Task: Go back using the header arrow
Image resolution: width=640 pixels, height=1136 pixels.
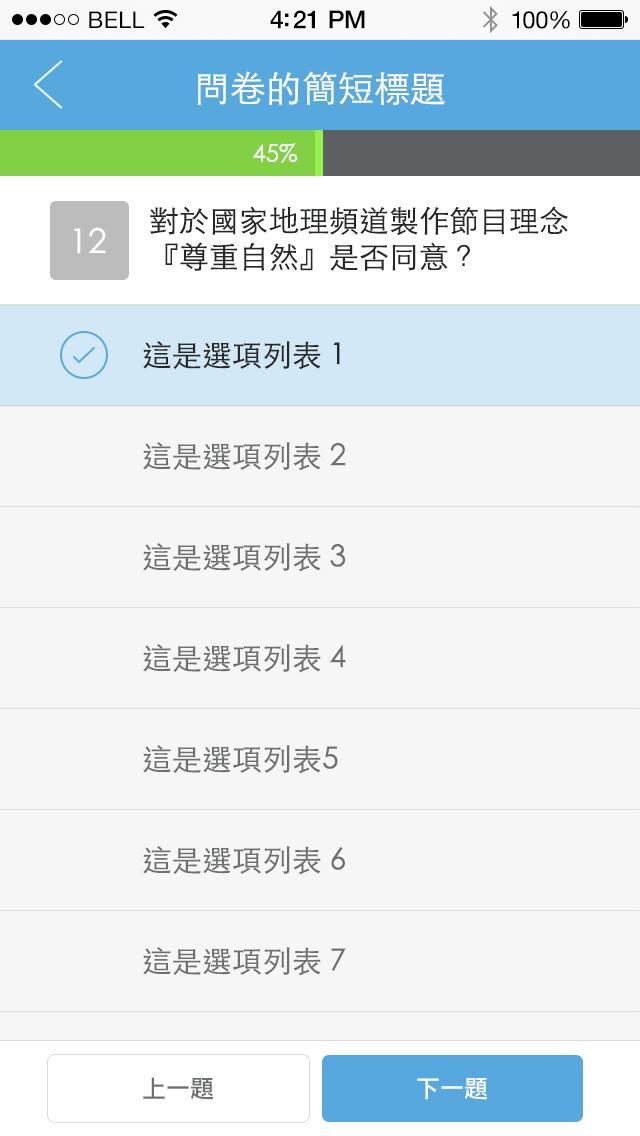Action: click(x=49, y=85)
